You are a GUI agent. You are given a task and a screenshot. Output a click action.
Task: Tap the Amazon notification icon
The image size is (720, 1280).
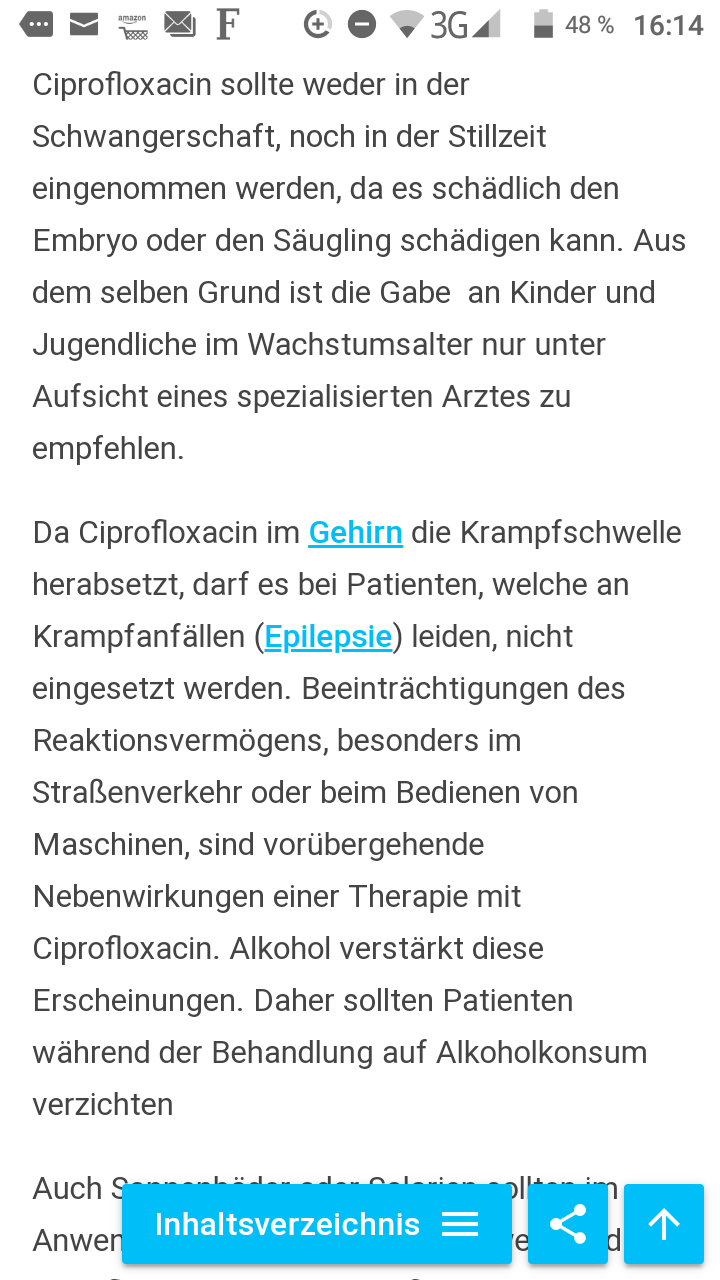pyautogui.click(x=133, y=24)
